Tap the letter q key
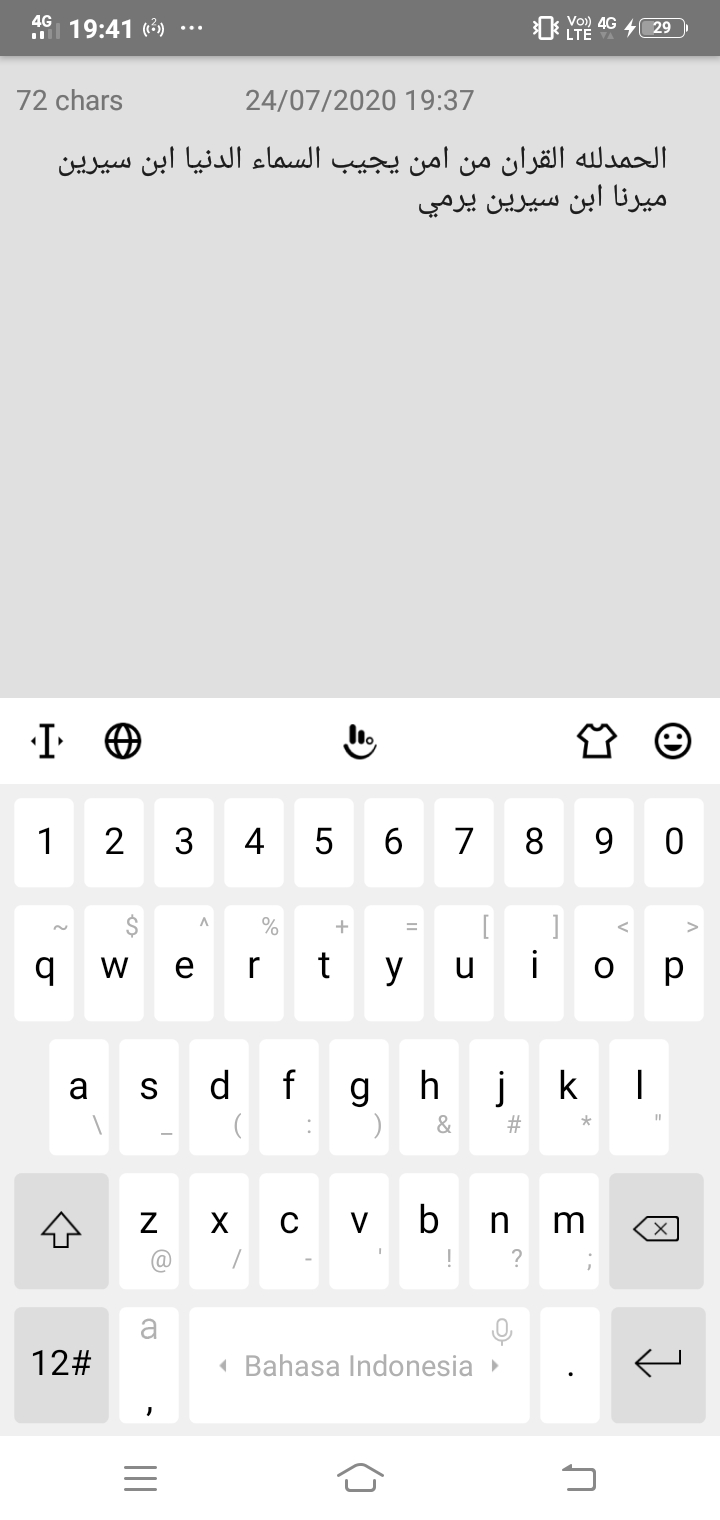720x1520 pixels. (x=44, y=963)
